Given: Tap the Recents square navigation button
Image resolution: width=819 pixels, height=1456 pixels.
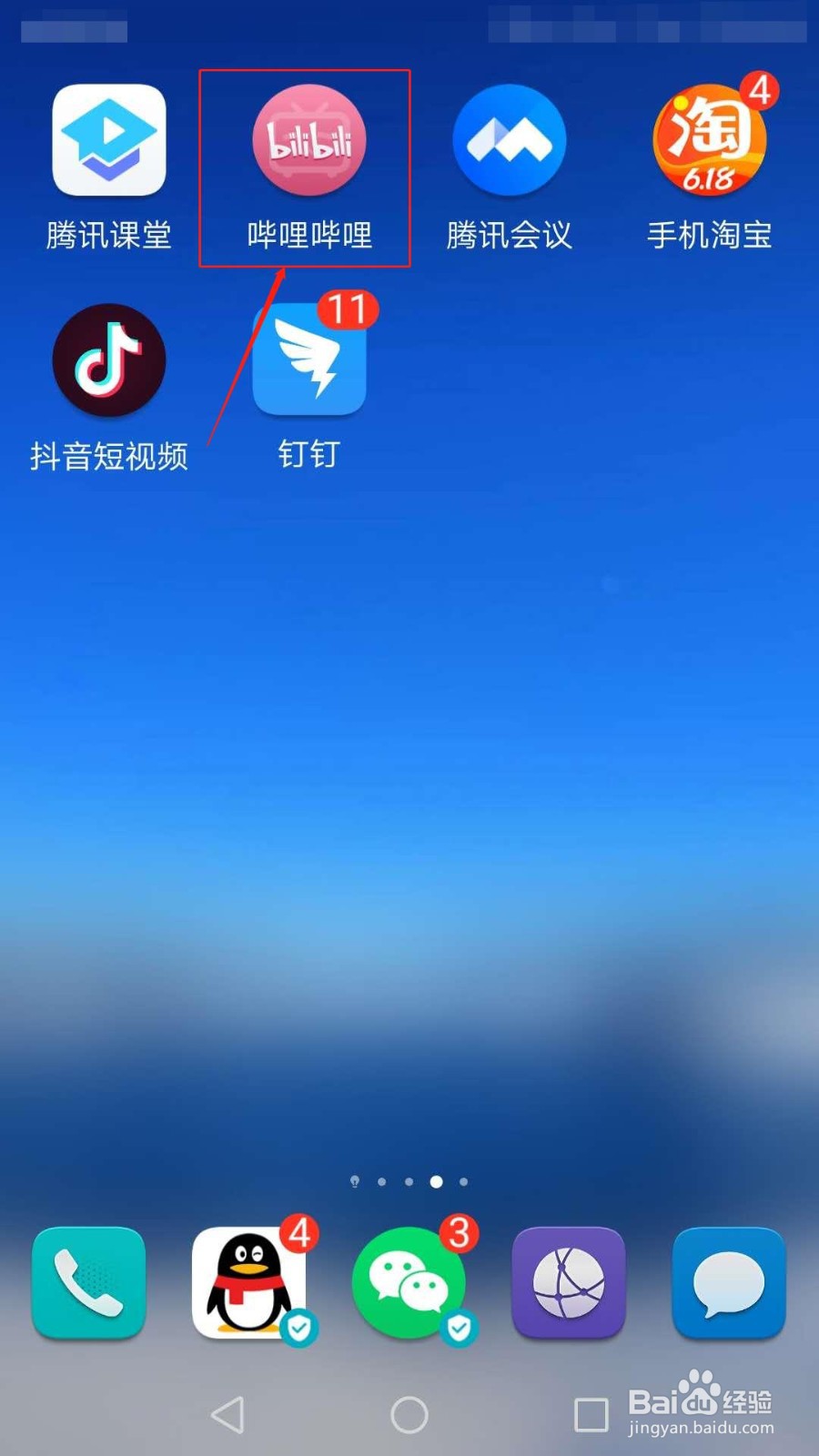Looking at the screenshot, I should pyautogui.click(x=590, y=1412).
